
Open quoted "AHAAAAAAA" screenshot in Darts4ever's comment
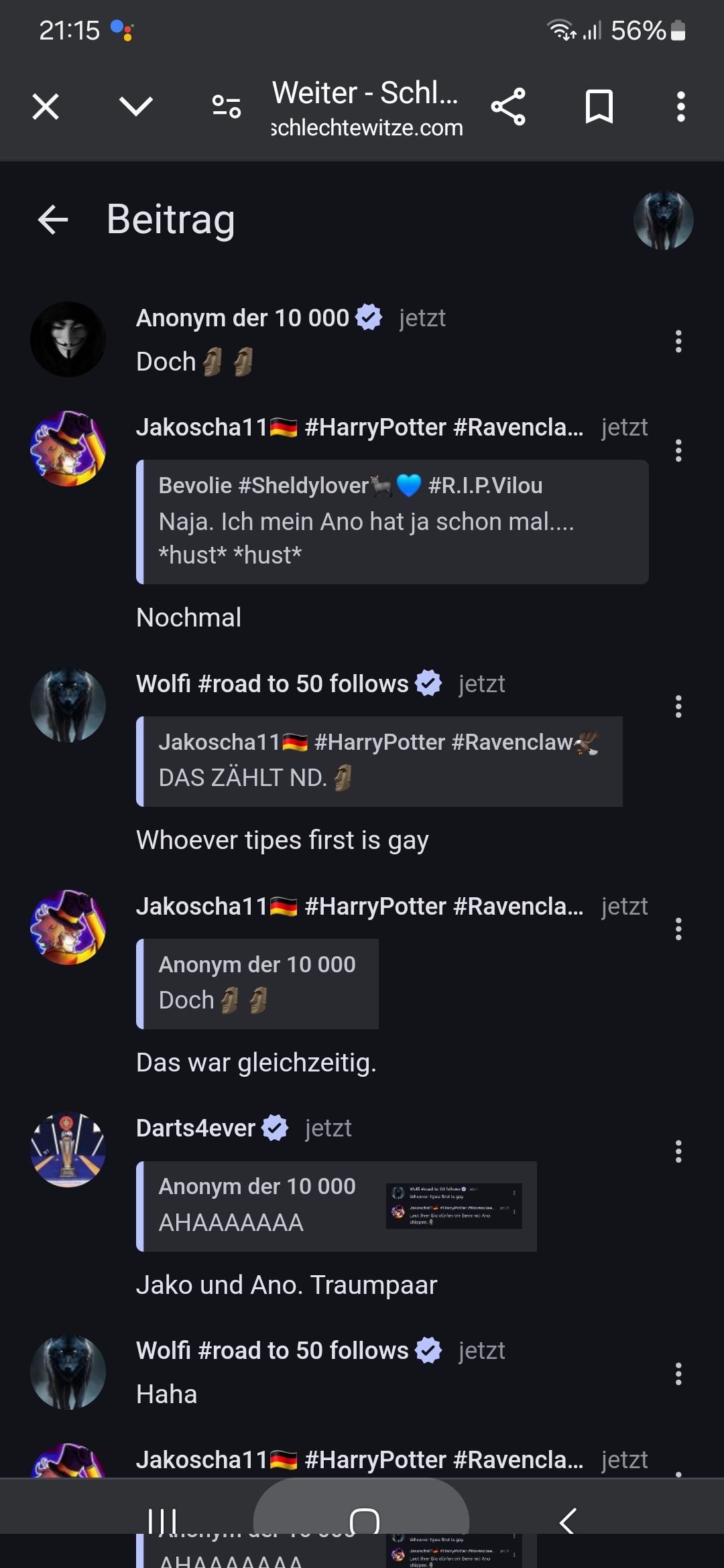point(454,1206)
